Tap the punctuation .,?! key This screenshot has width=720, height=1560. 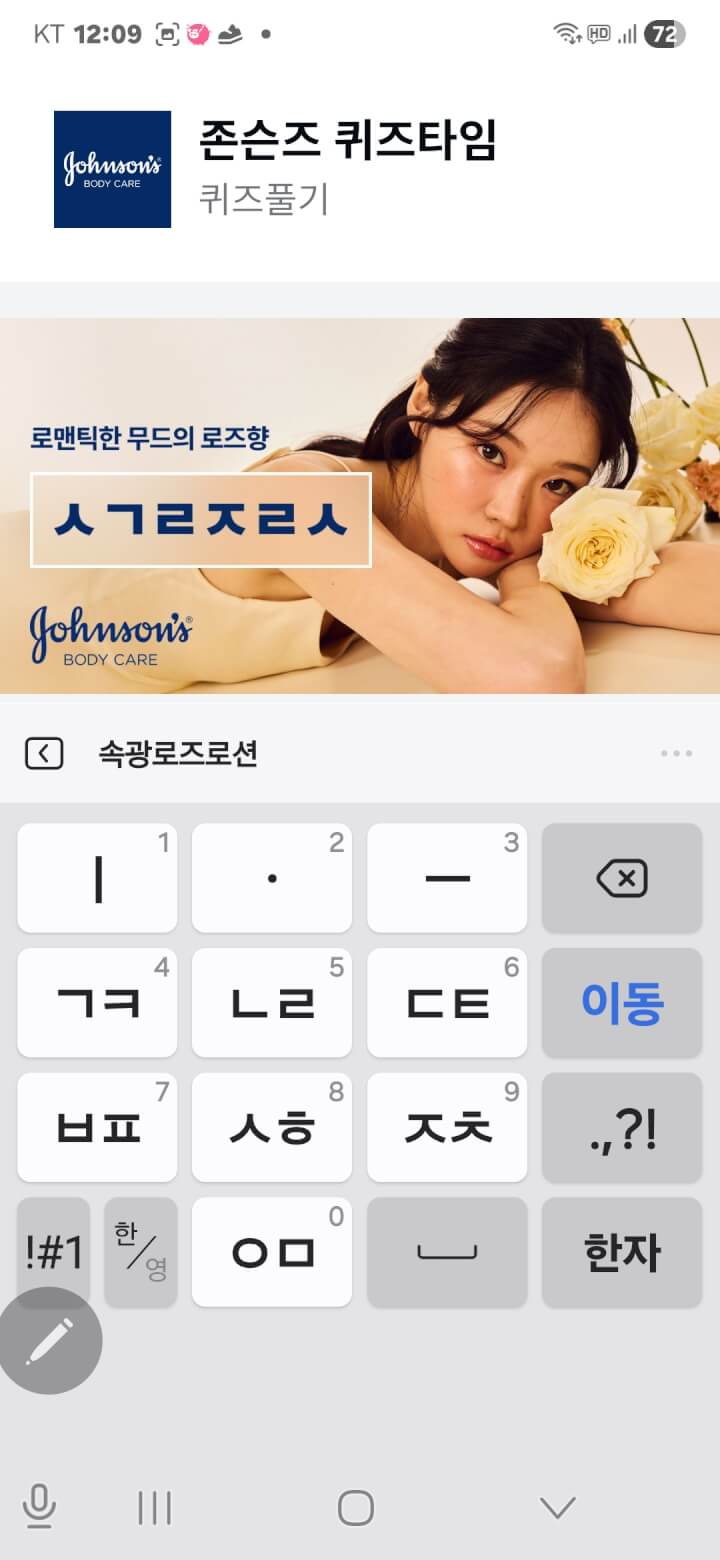point(621,1128)
